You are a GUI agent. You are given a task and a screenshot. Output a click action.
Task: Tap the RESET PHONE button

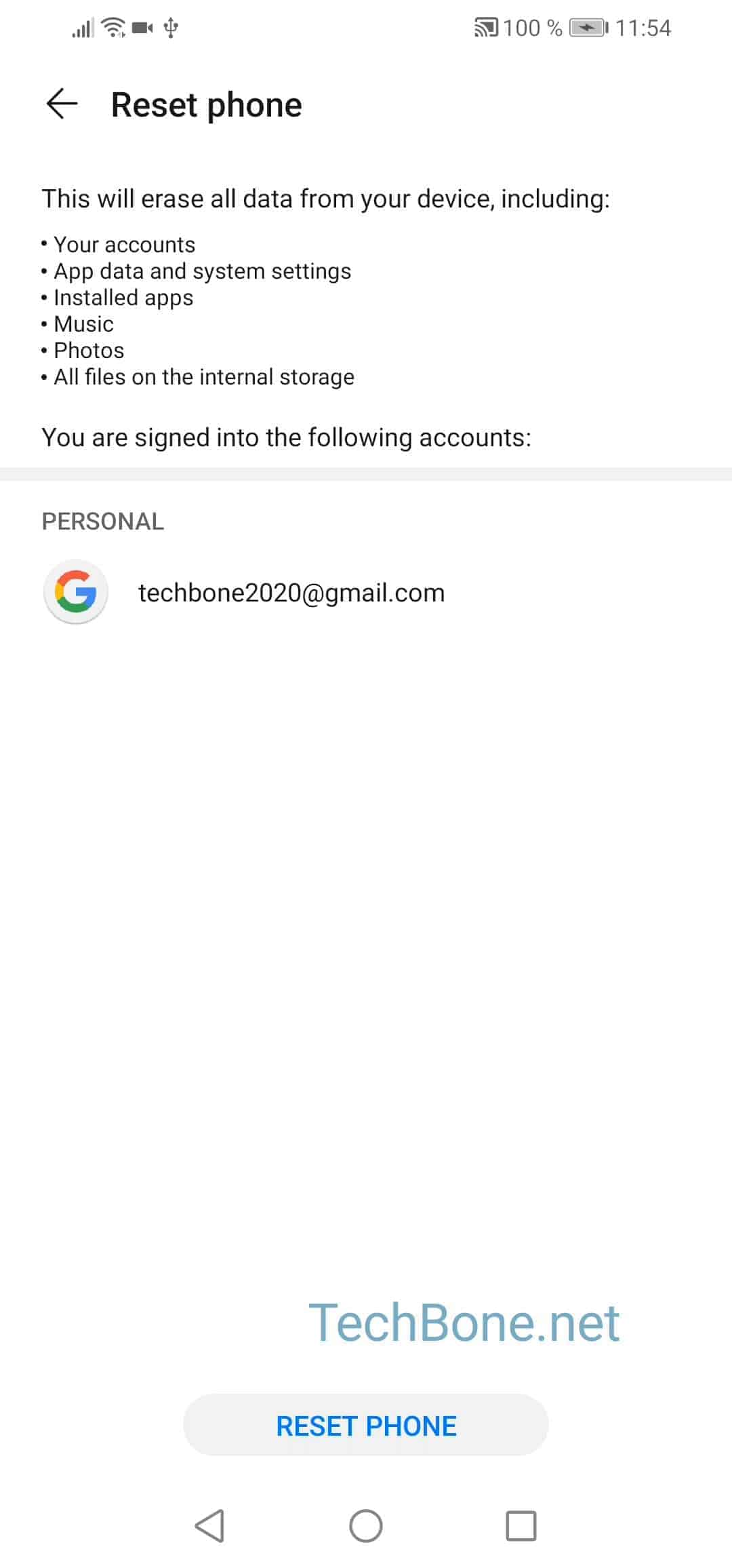click(x=366, y=1426)
